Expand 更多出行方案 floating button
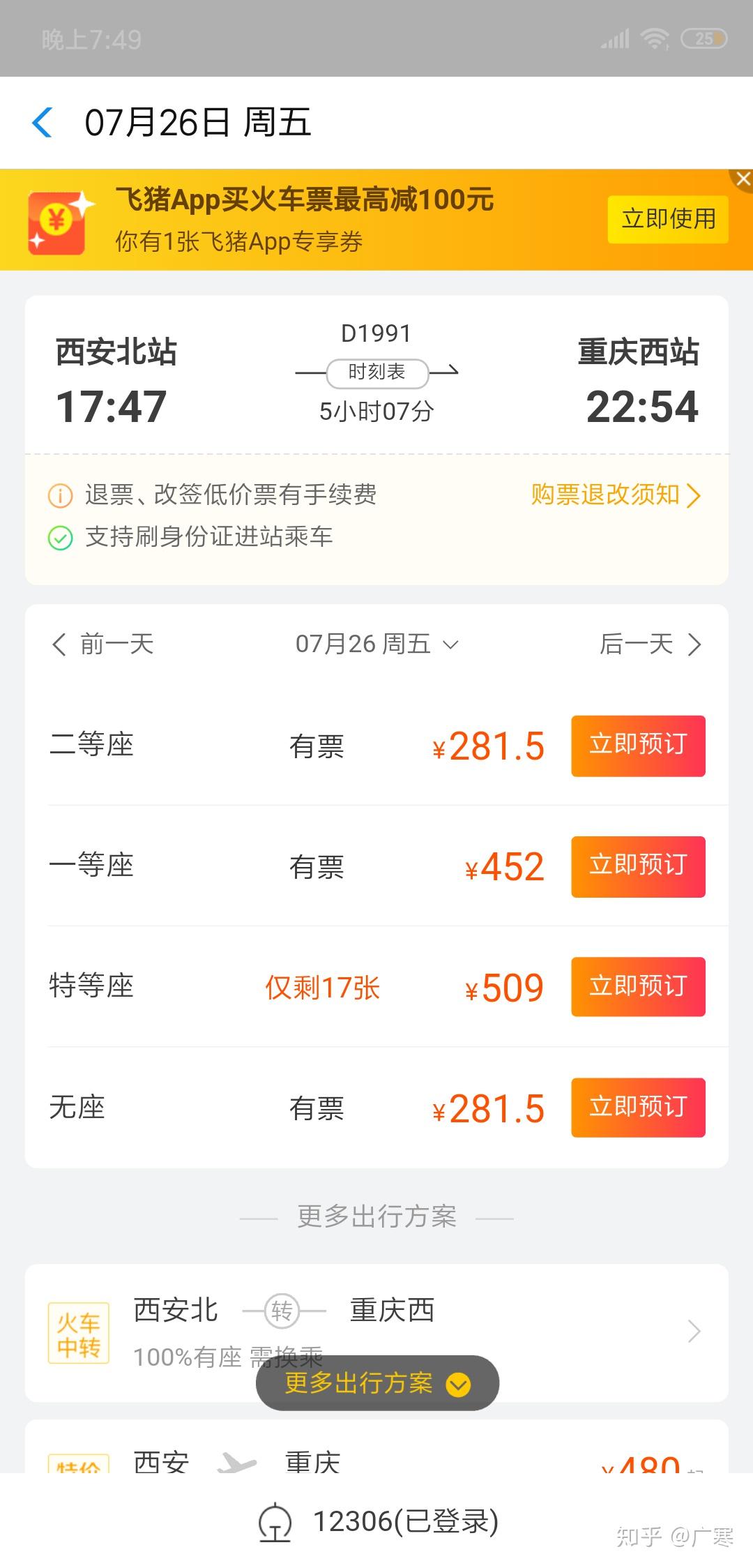 point(377,1382)
